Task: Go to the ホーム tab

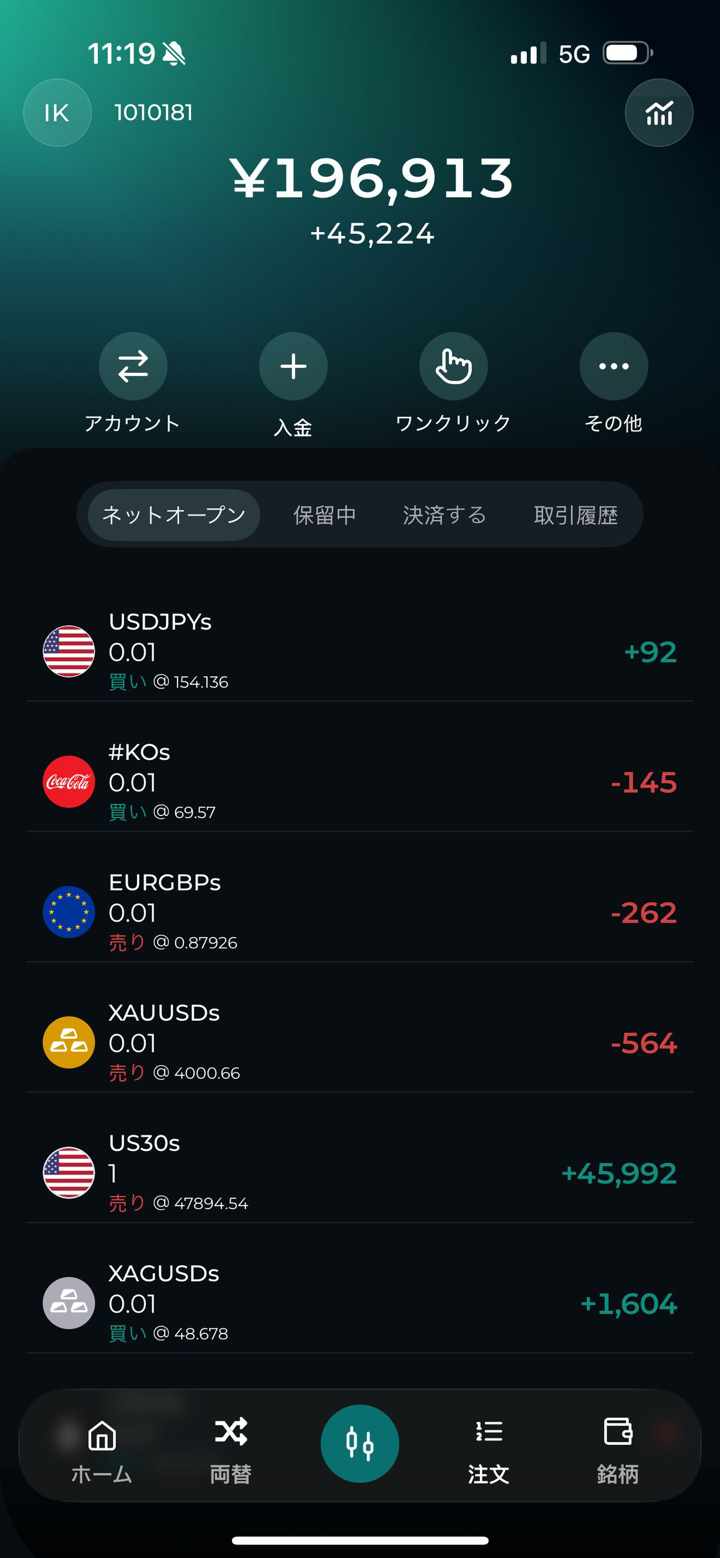Action: click(102, 1449)
